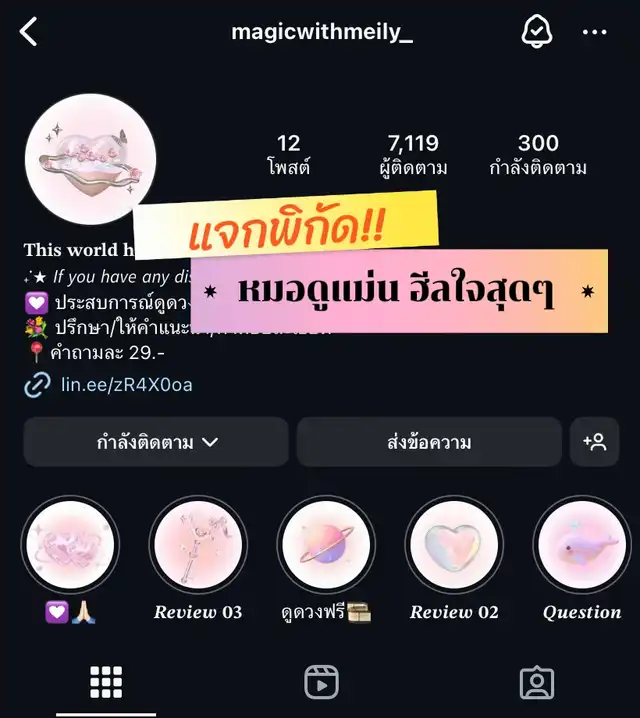The width and height of the screenshot is (640, 718).
Task: Open the purple heart highlight
Action: [70, 546]
